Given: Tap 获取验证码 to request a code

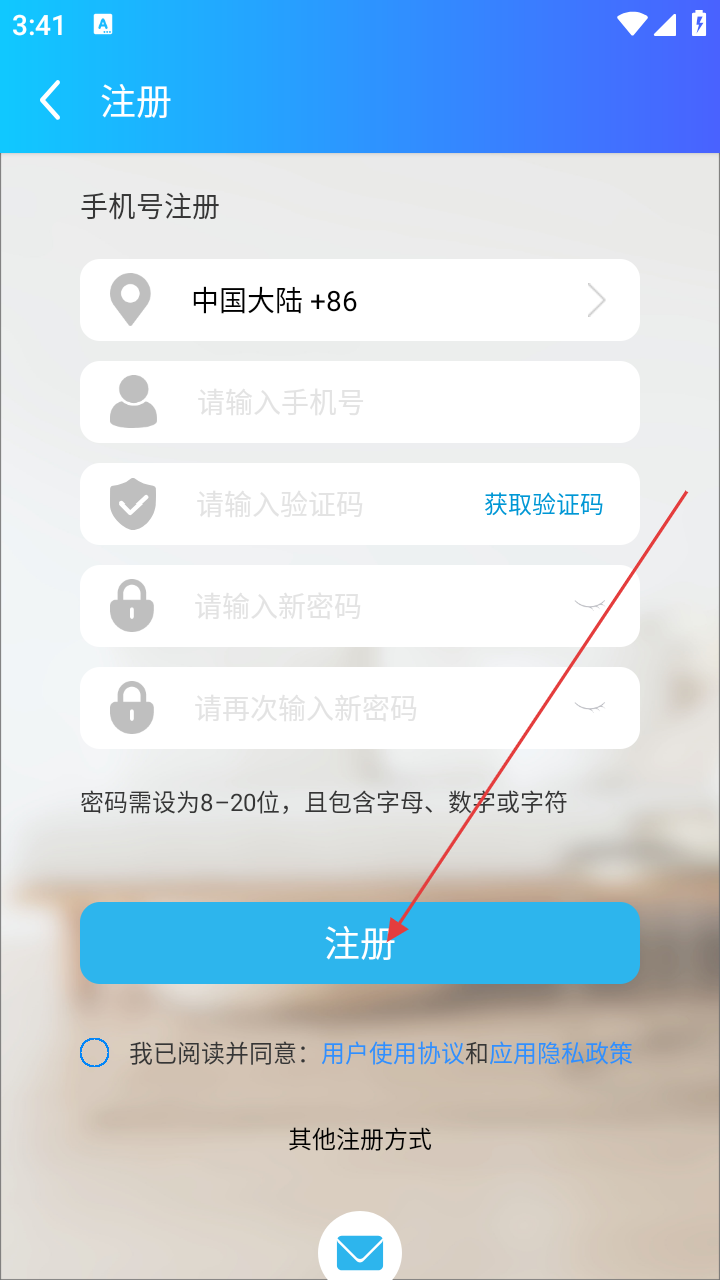Looking at the screenshot, I should pos(543,505).
